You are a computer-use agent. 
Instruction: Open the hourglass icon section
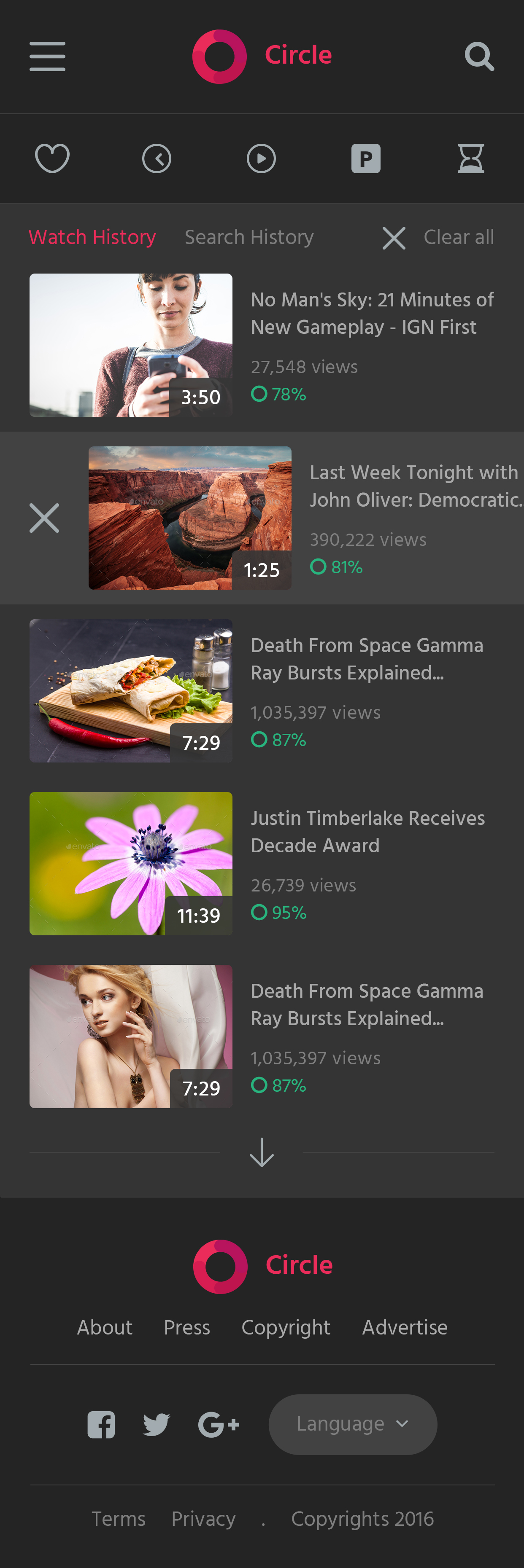(x=471, y=159)
